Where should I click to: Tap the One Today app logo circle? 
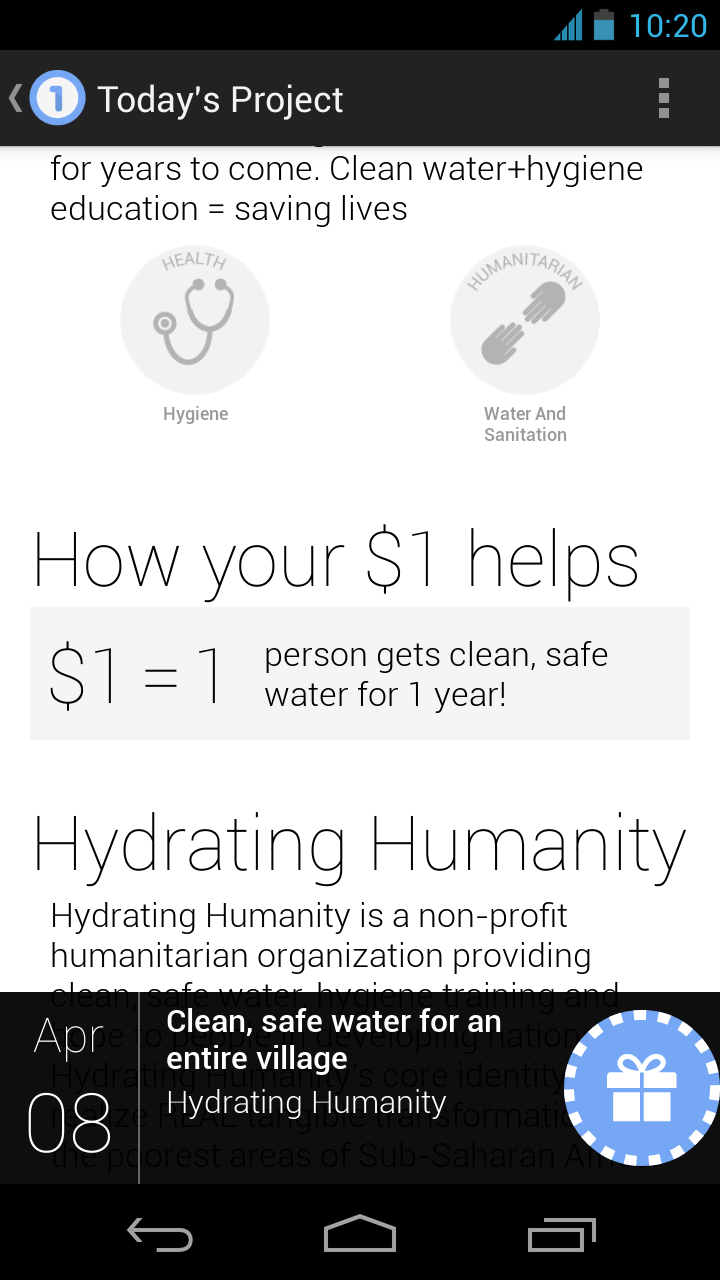coord(57,98)
